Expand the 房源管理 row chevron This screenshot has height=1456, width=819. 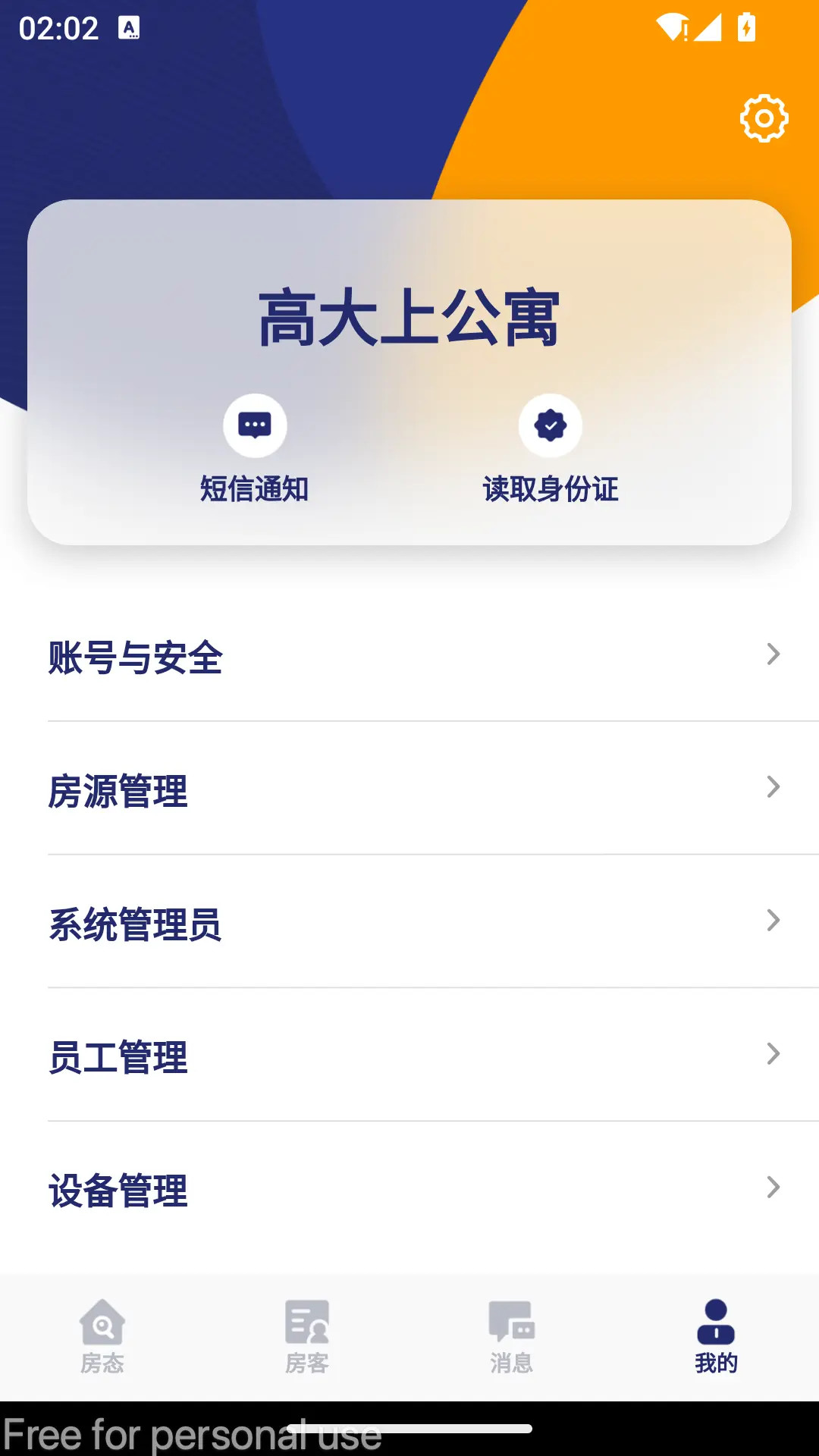coord(773,789)
